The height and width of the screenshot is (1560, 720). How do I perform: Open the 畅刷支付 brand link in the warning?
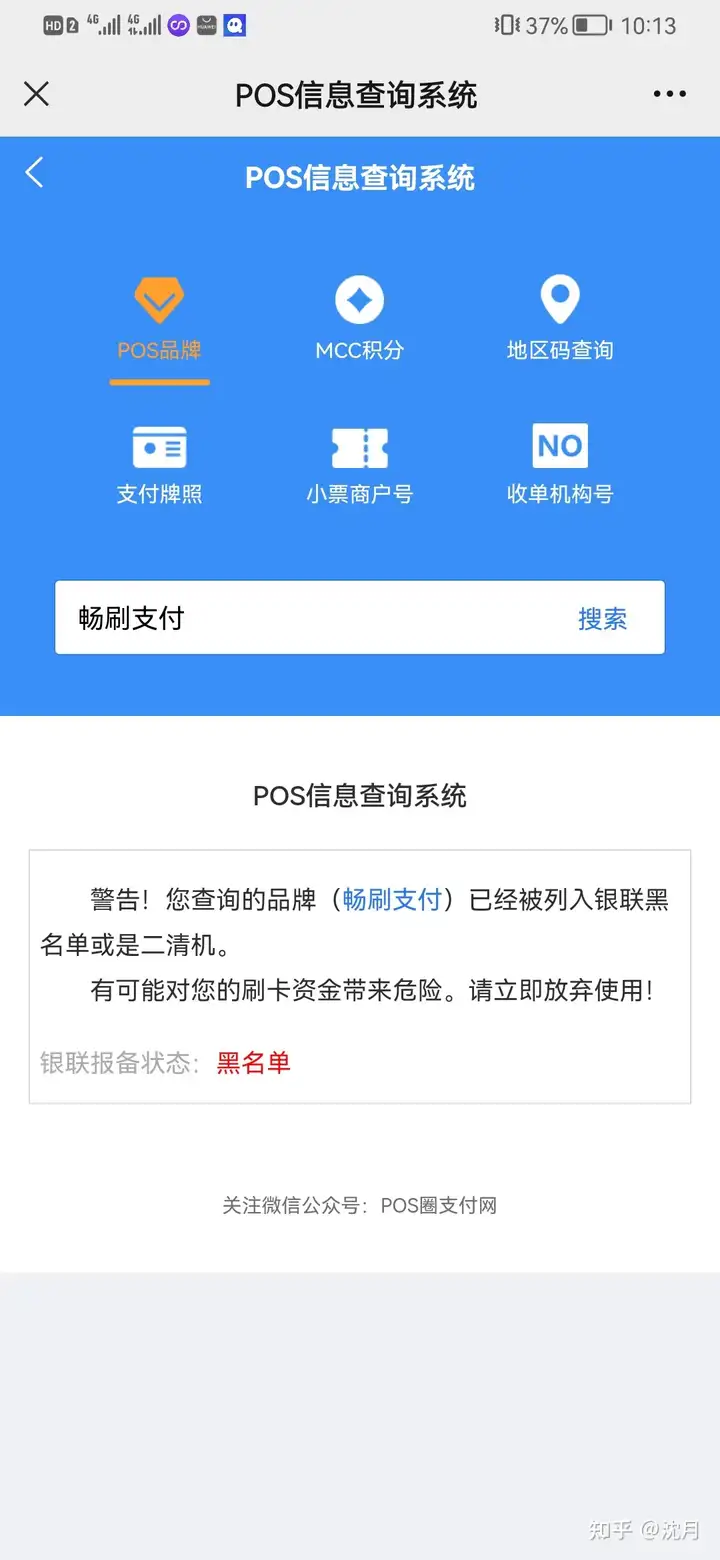coord(392,900)
